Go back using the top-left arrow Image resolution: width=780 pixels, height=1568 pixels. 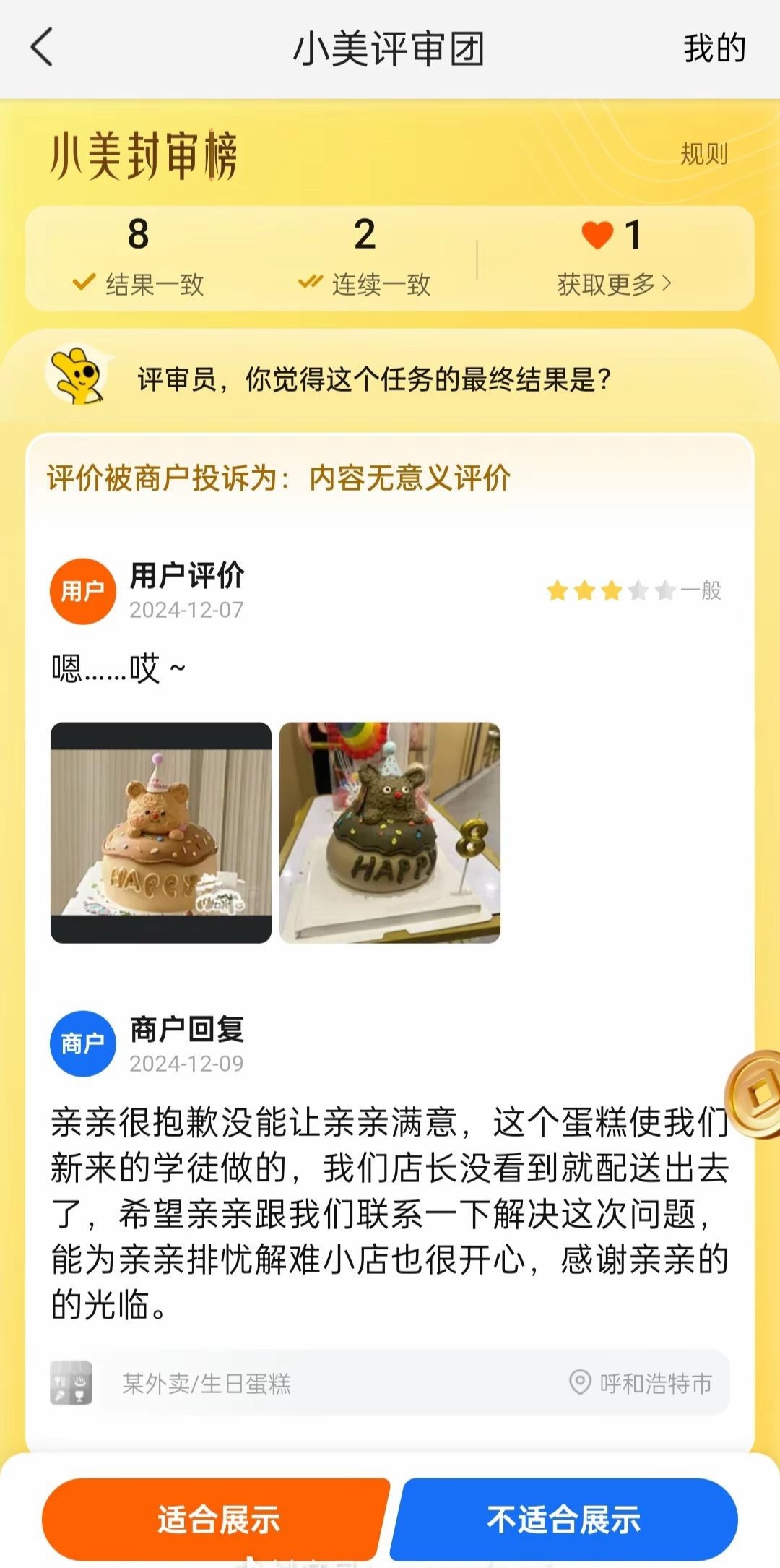(x=42, y=48)
